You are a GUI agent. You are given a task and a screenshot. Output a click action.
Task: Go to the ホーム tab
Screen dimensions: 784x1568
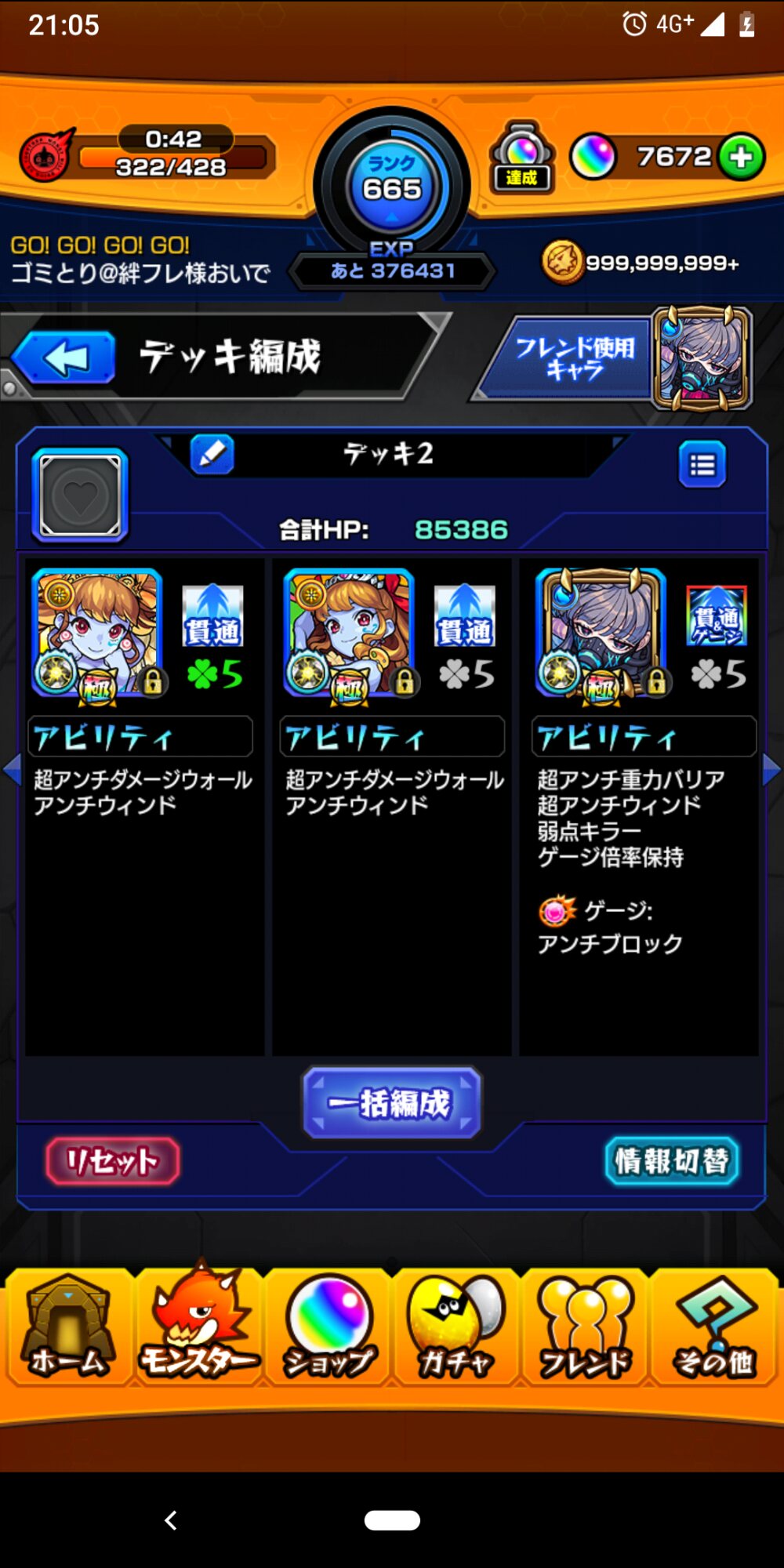pos(69,1327)
